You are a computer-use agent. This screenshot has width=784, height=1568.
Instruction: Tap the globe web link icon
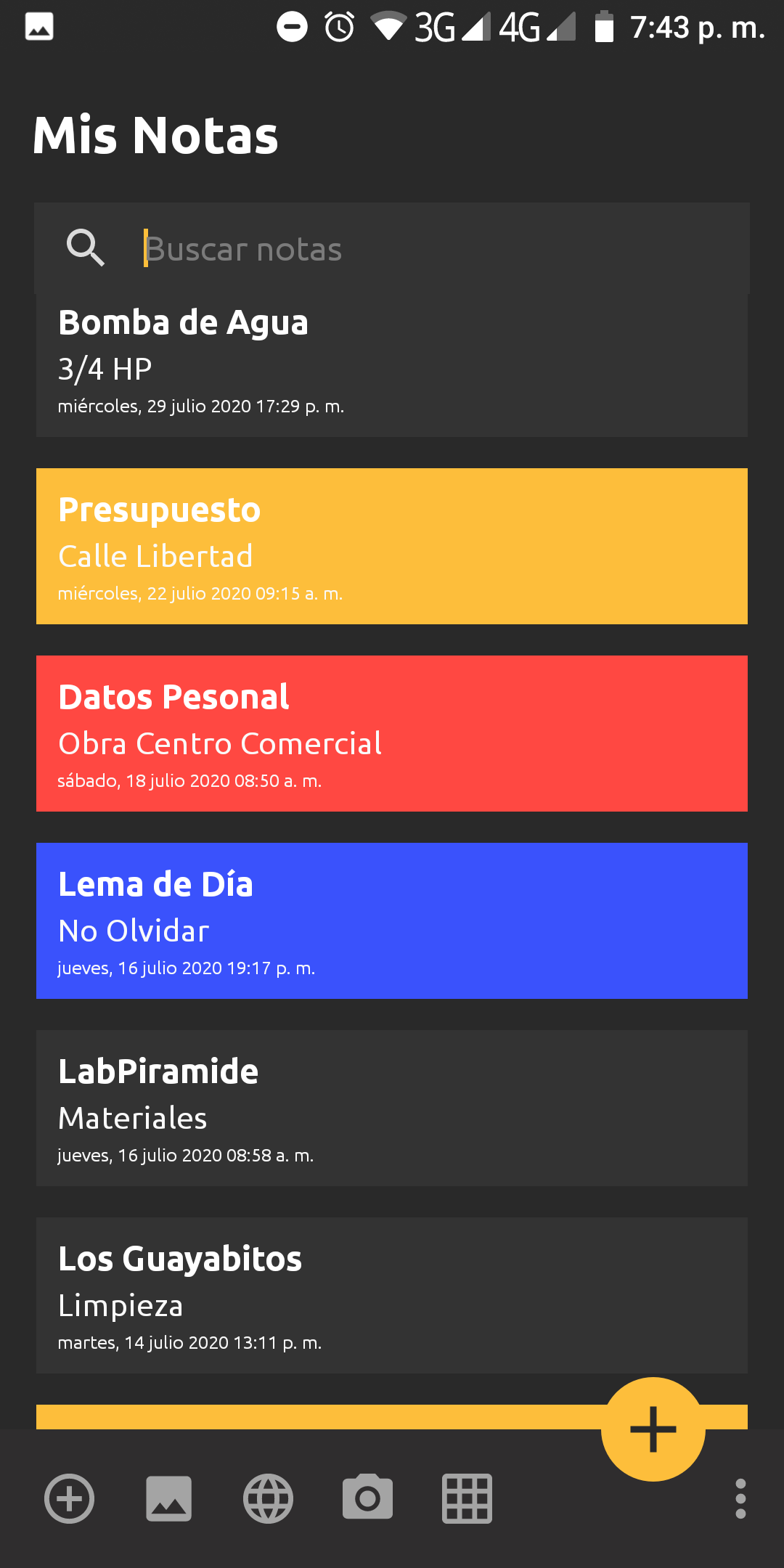click(268, 1498)
